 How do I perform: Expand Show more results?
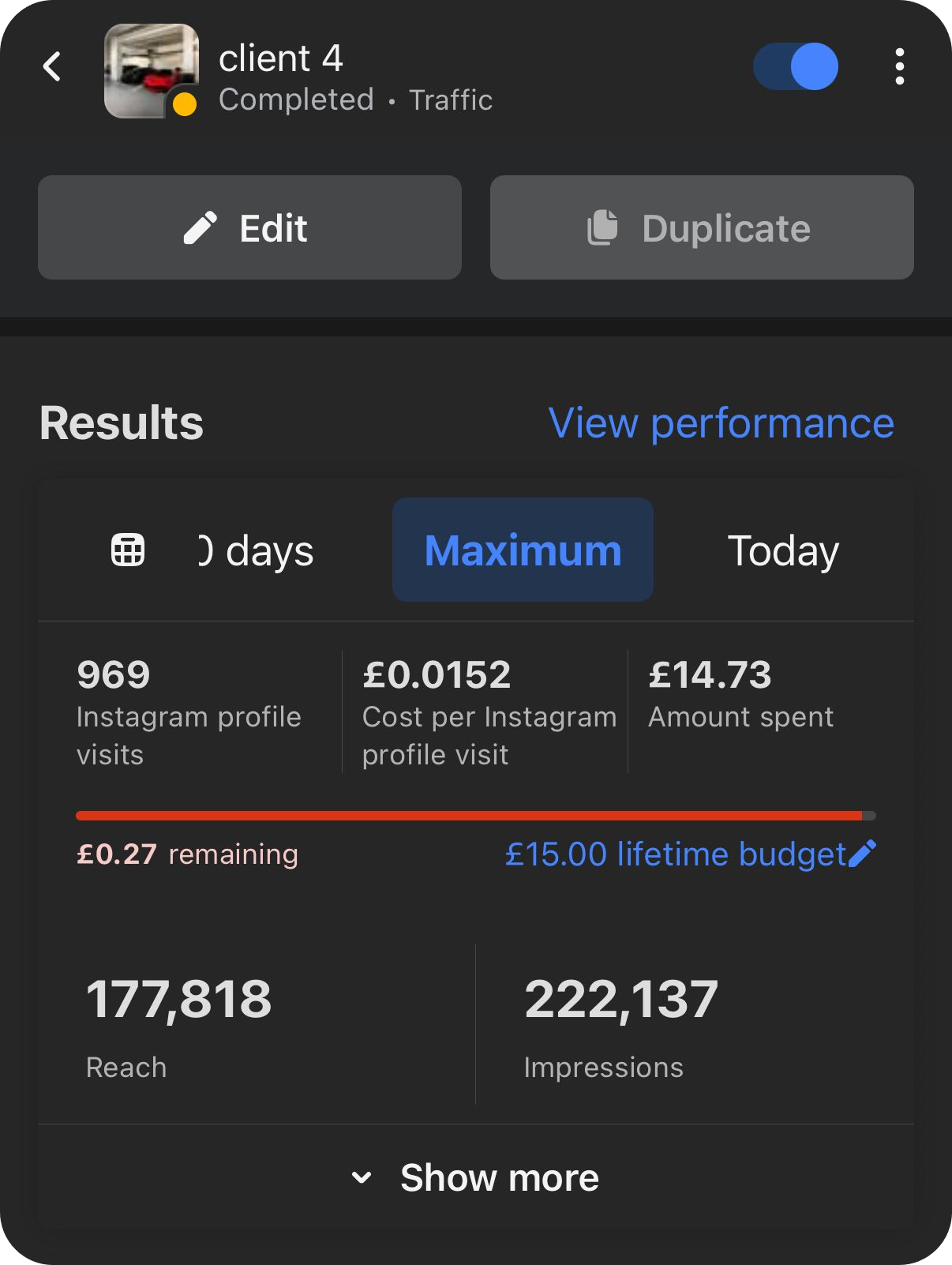coord(476,1177)
